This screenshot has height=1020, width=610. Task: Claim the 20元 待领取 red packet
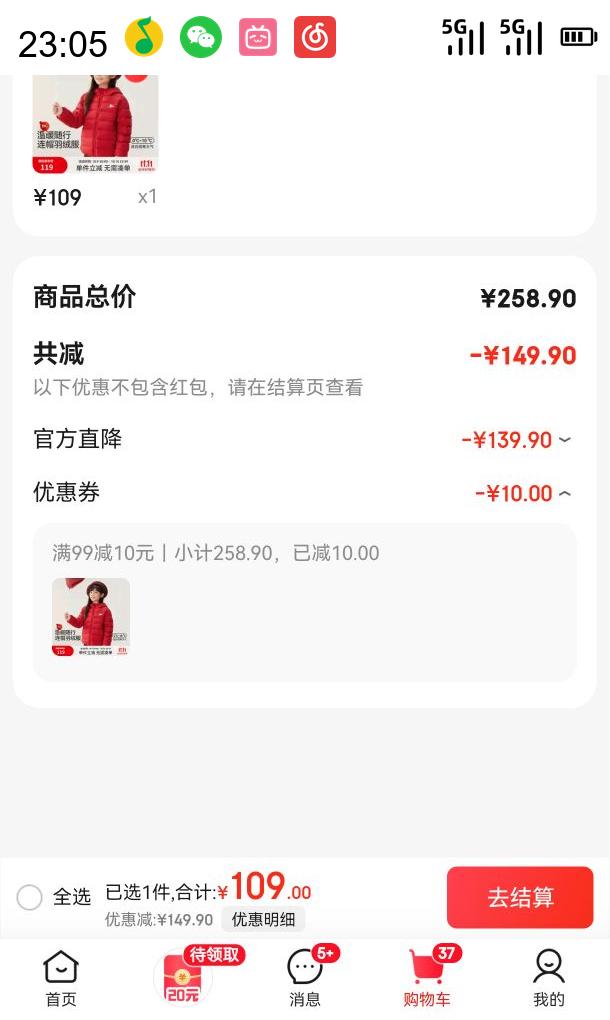pos(183,977)
